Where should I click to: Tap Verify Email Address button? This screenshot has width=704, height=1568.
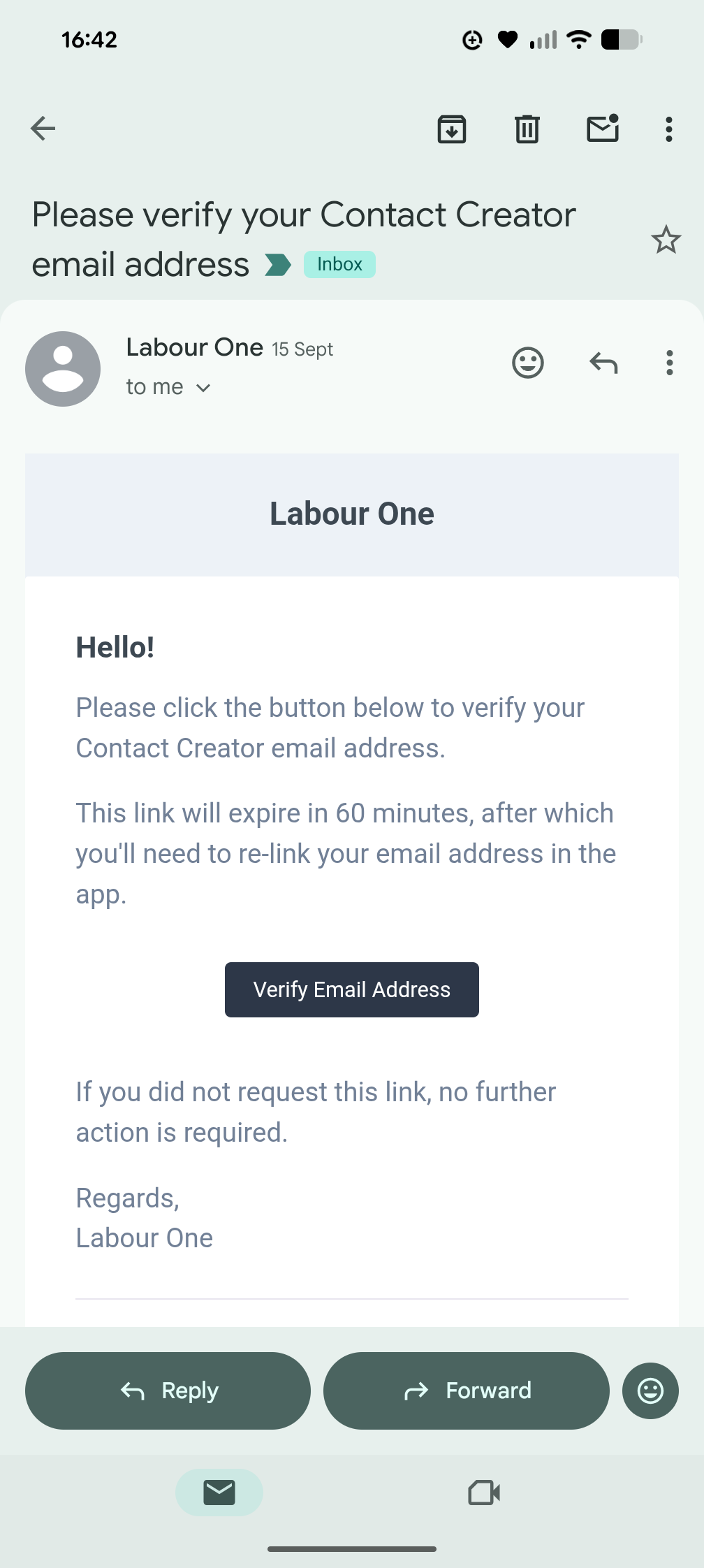tap(352, 989)
